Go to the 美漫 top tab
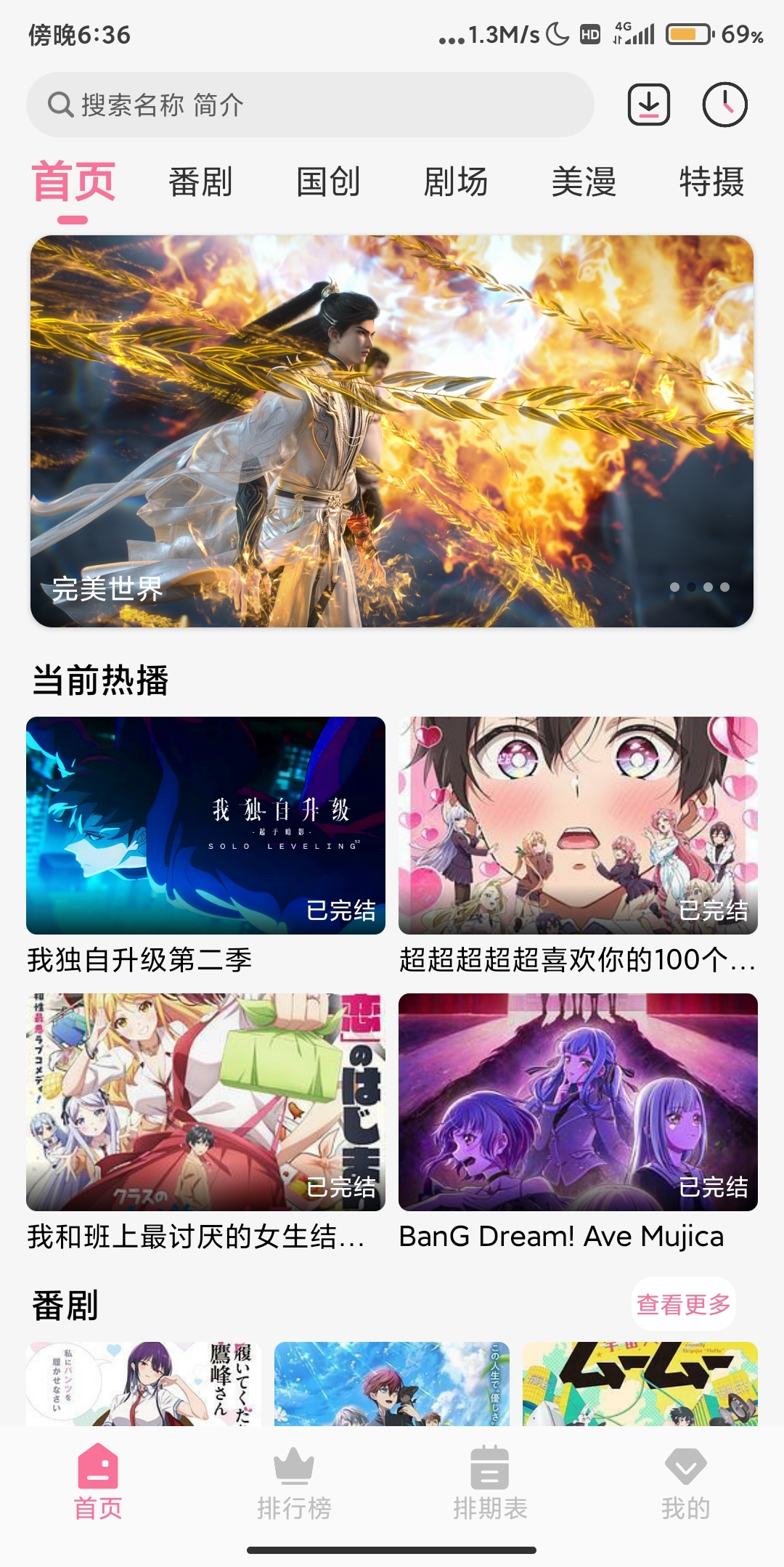Viewport: 784px width, 1567px height. pyautogui.click(x=584, y=182)
